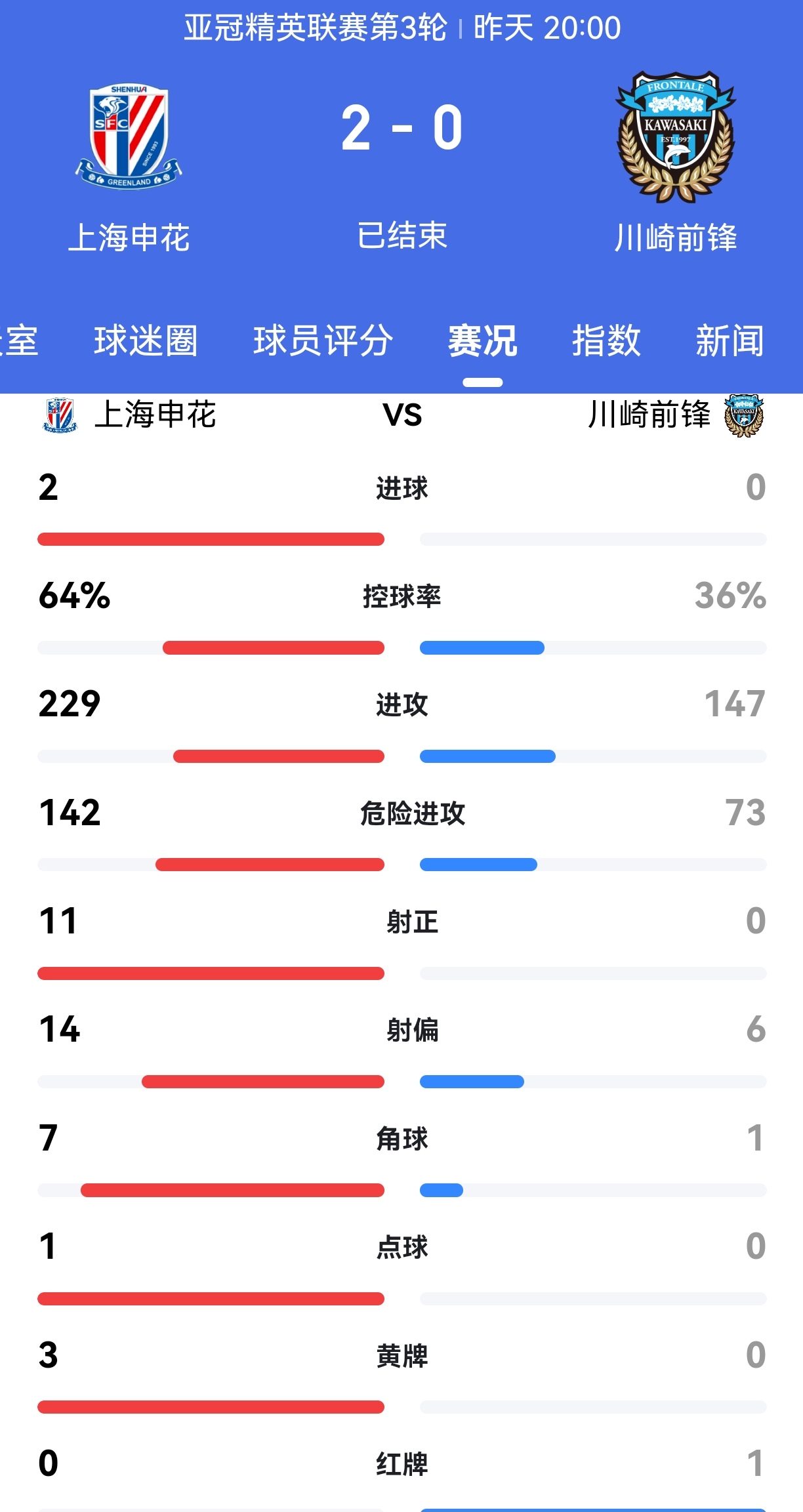The image size is (803, 1512).
Task: Tap the VS icon between team names
Action: pyautogui.click(x=401, y=415)
